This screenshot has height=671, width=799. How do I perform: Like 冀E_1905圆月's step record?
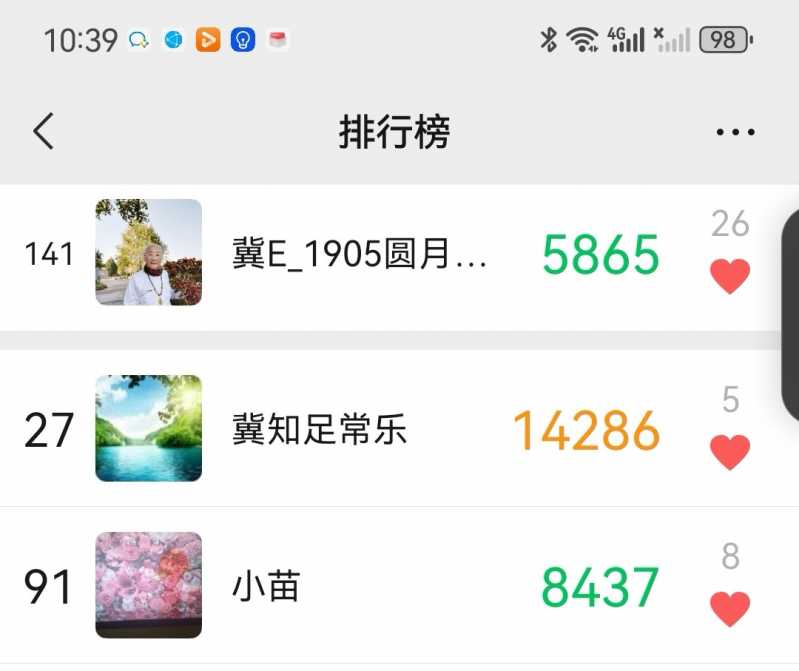[x=730, y=276]
